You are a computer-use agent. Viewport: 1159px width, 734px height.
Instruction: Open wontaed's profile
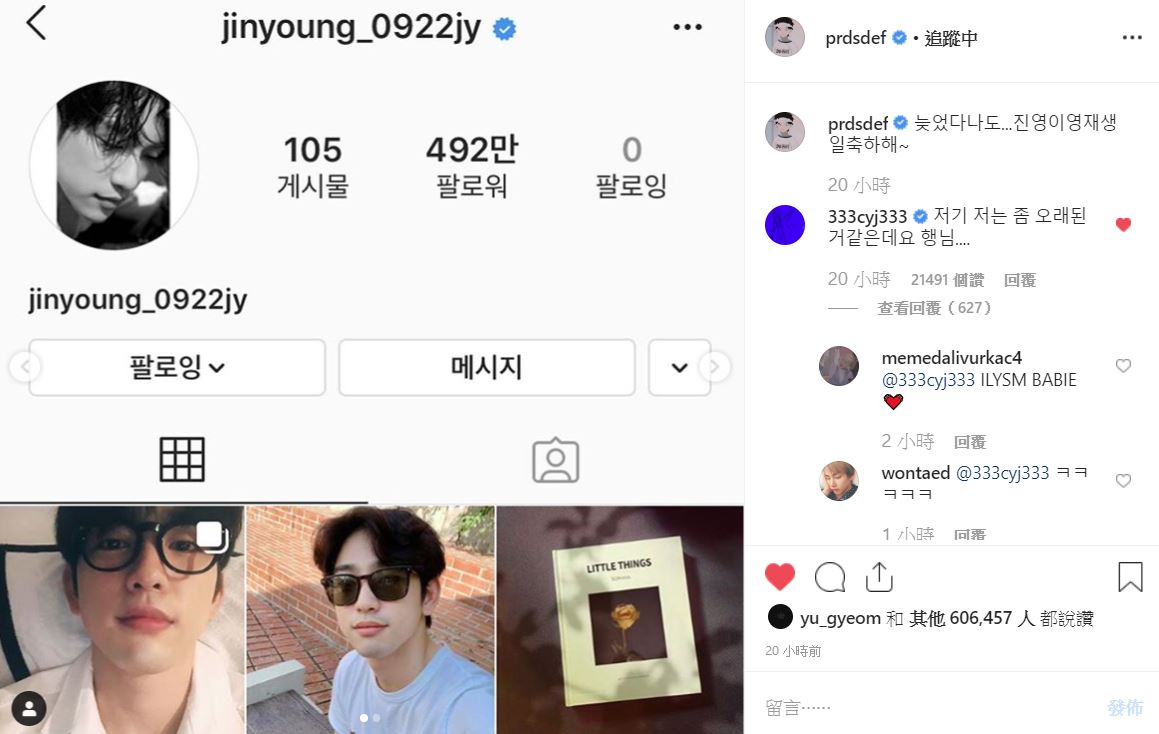915,473
